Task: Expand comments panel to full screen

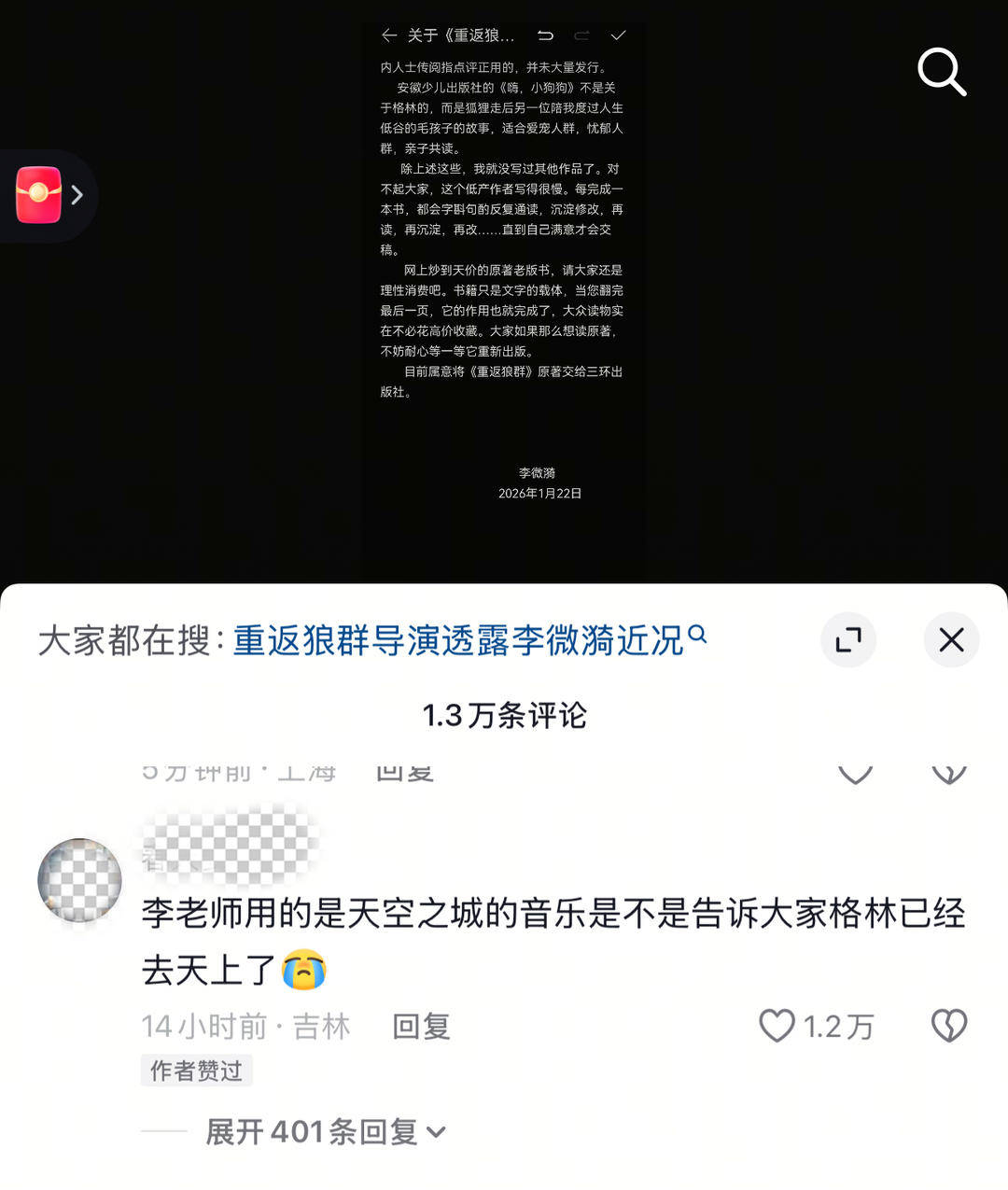Action: pyautogui.click(x=847, y=640)
